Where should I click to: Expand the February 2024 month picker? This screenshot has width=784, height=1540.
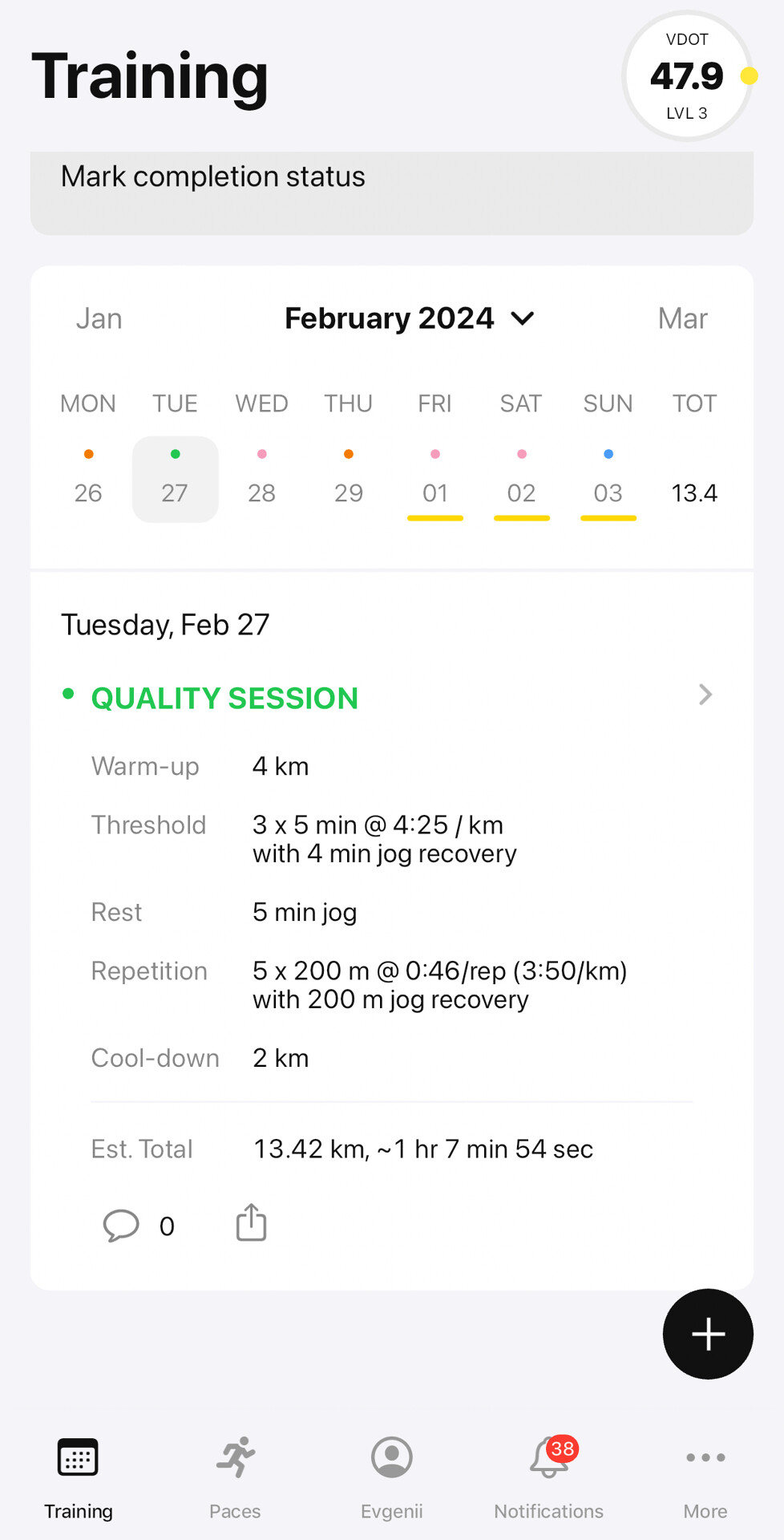(x=409, y=318)
